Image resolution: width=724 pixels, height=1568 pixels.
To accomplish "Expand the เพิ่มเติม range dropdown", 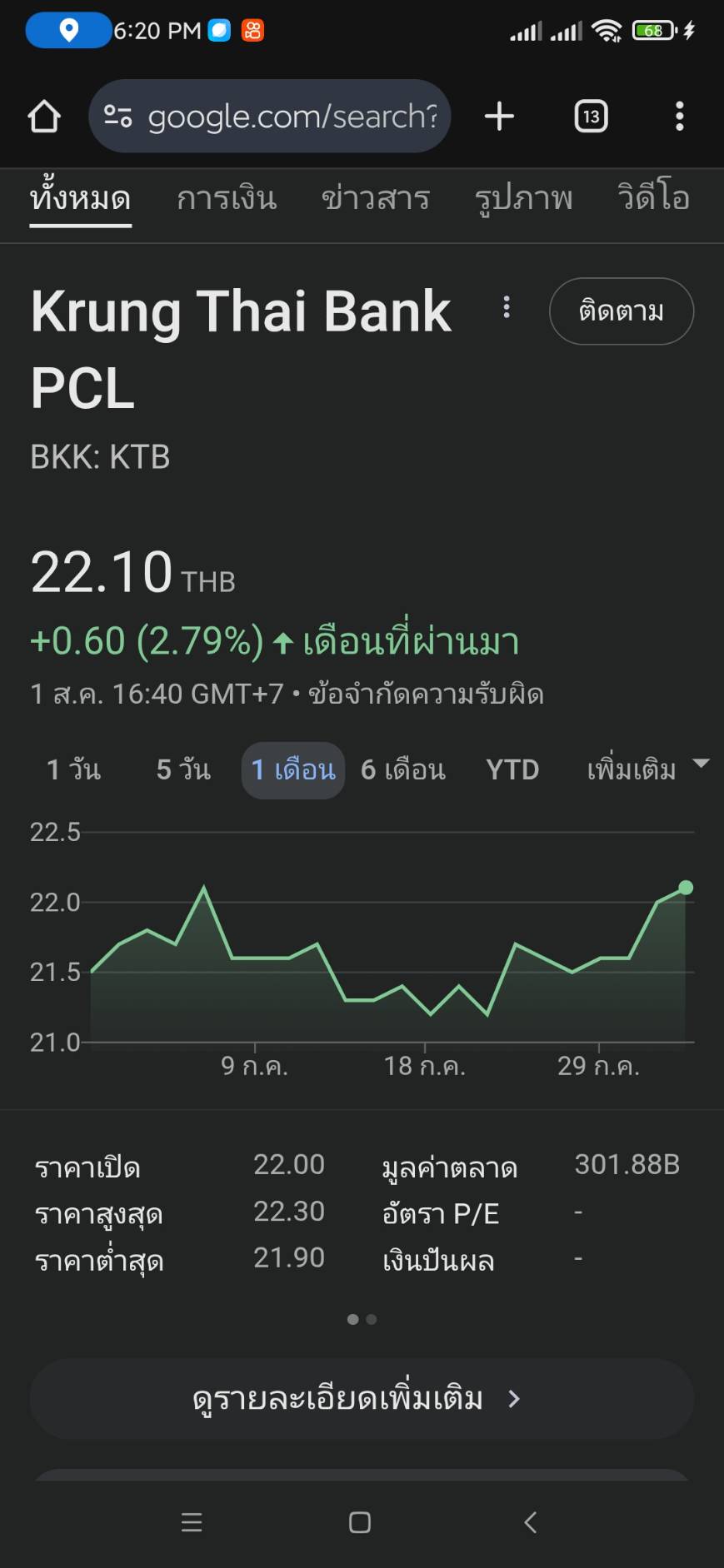I will tap(647, 769).
